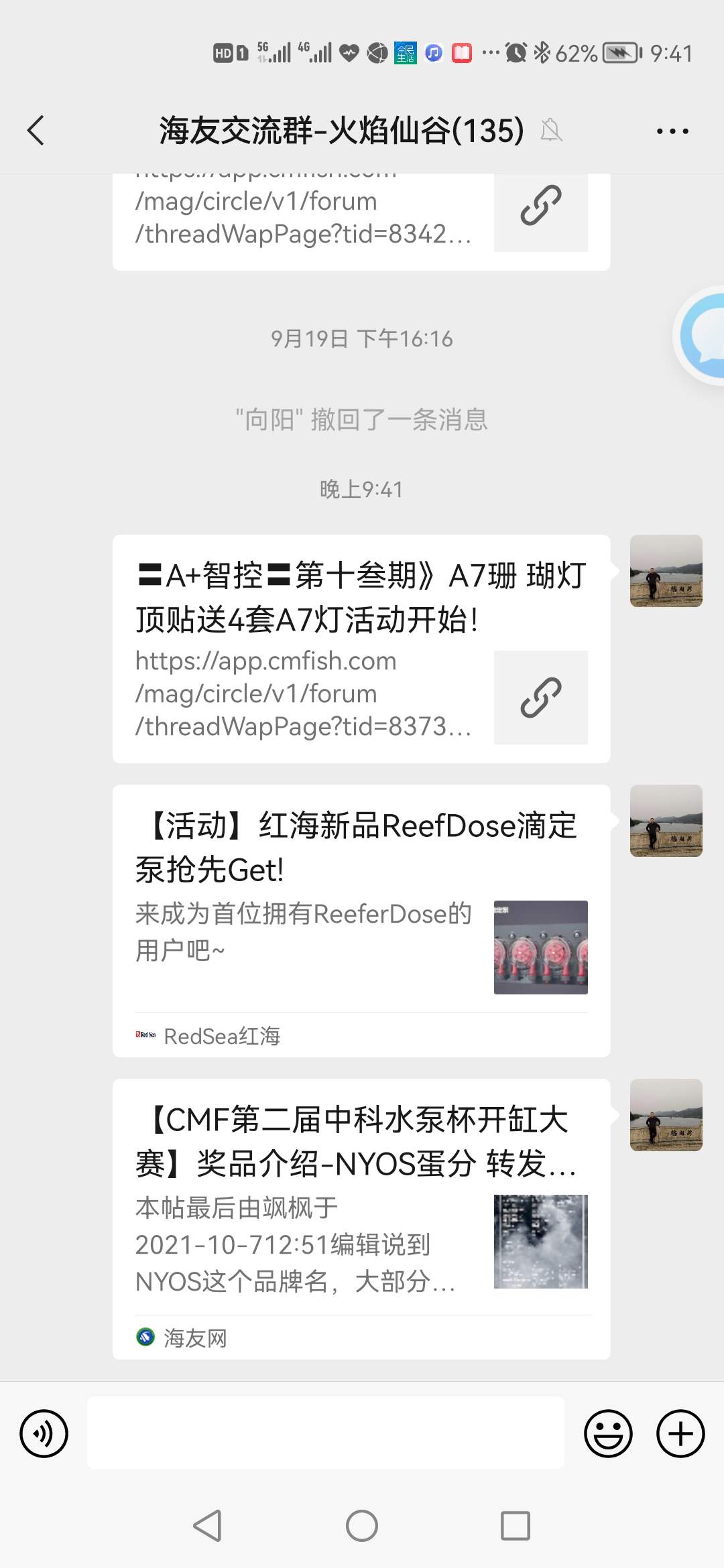This screenshot has width=724, height=1568.
Task: Open the 红海新品ReefDose滴定泵 activity card
Action: click(361, 920)
